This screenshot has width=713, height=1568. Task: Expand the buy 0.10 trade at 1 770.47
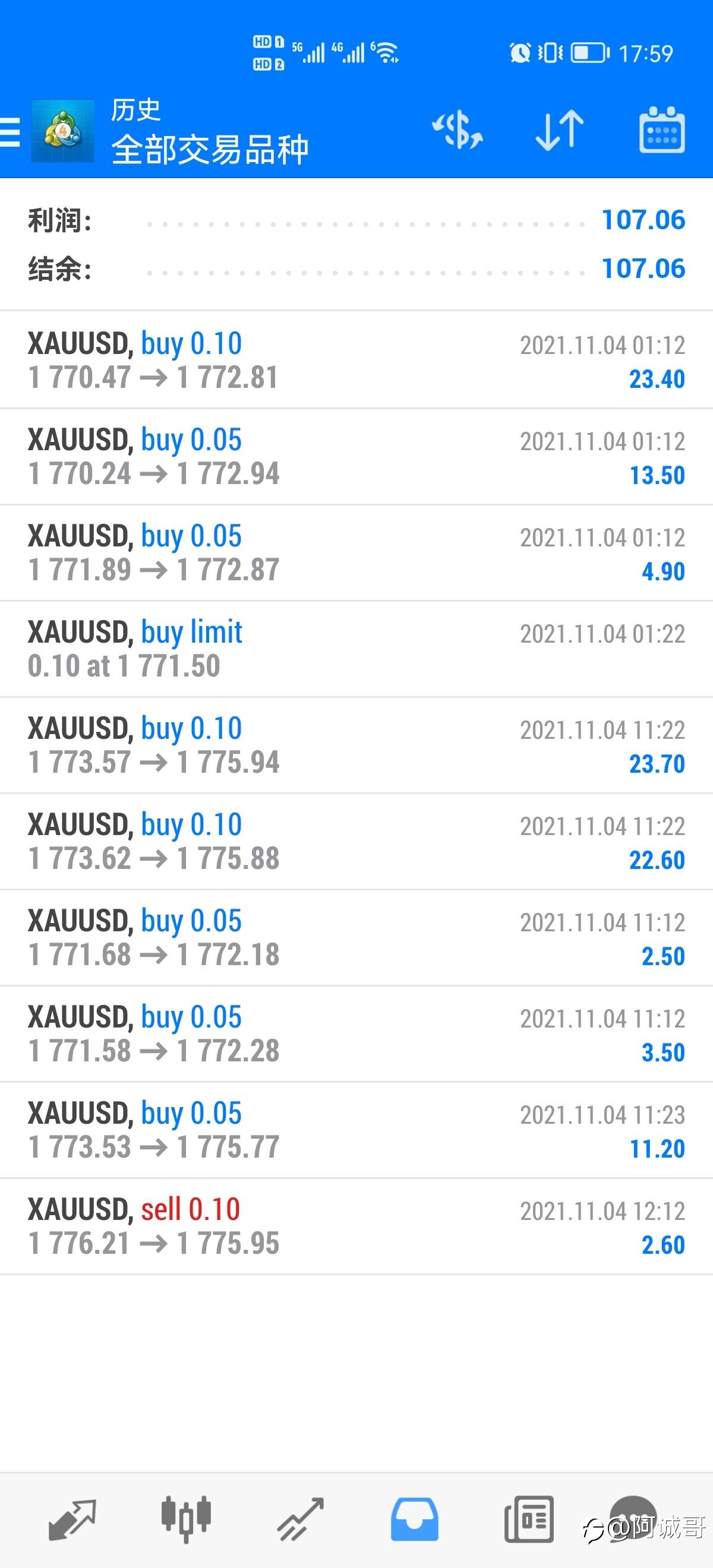click(x=356, y=361)
